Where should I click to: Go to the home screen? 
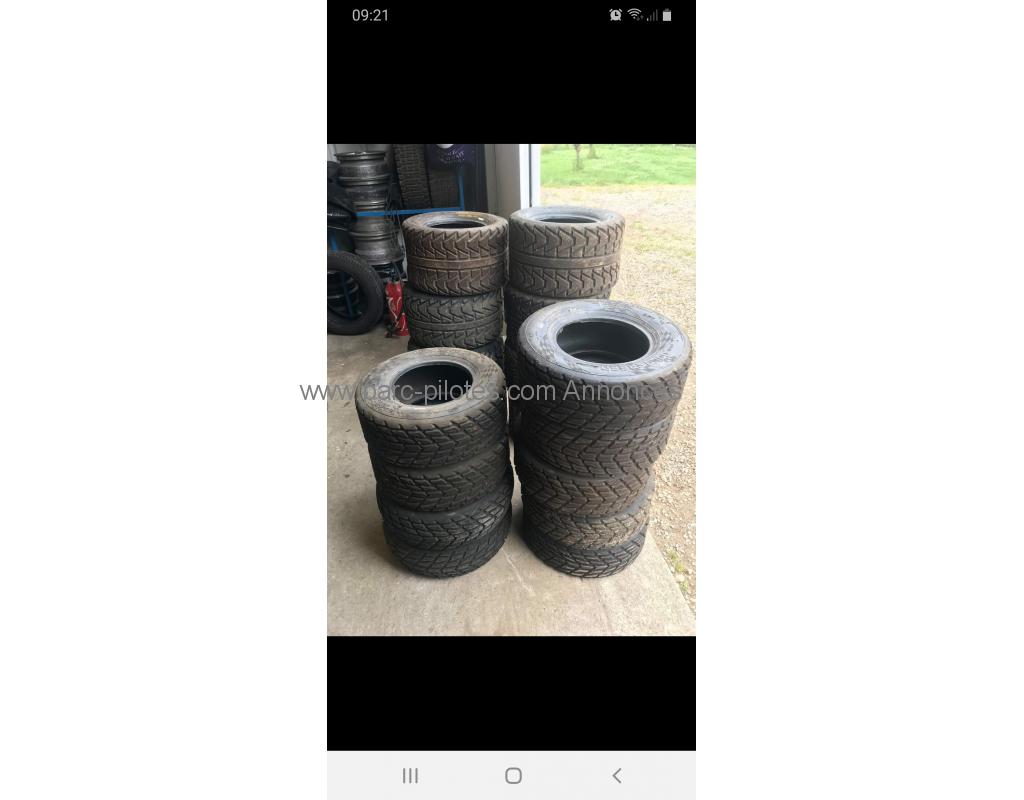click(513, 775)
